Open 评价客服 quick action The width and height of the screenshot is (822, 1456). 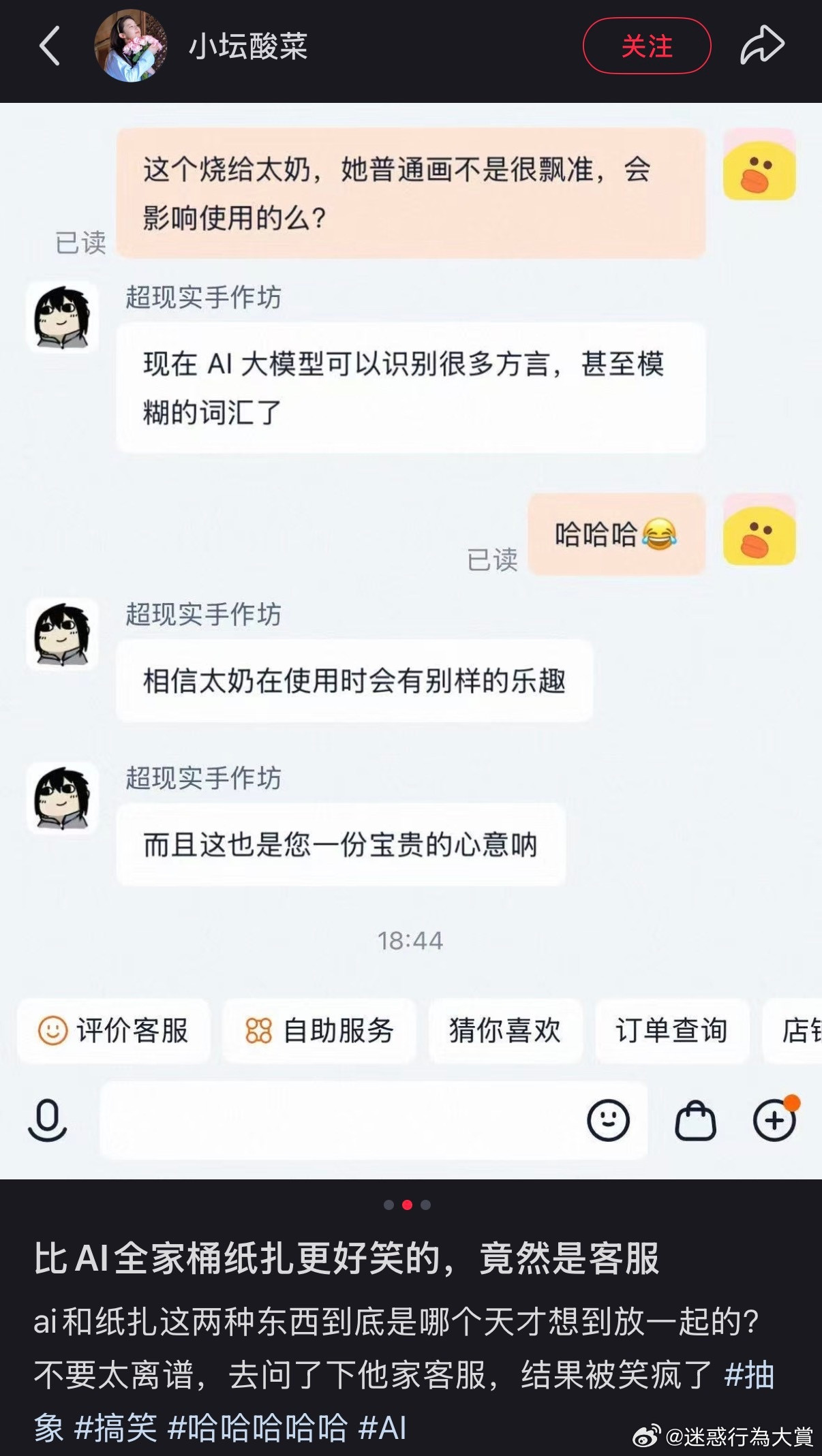[x=114, y=1031]
